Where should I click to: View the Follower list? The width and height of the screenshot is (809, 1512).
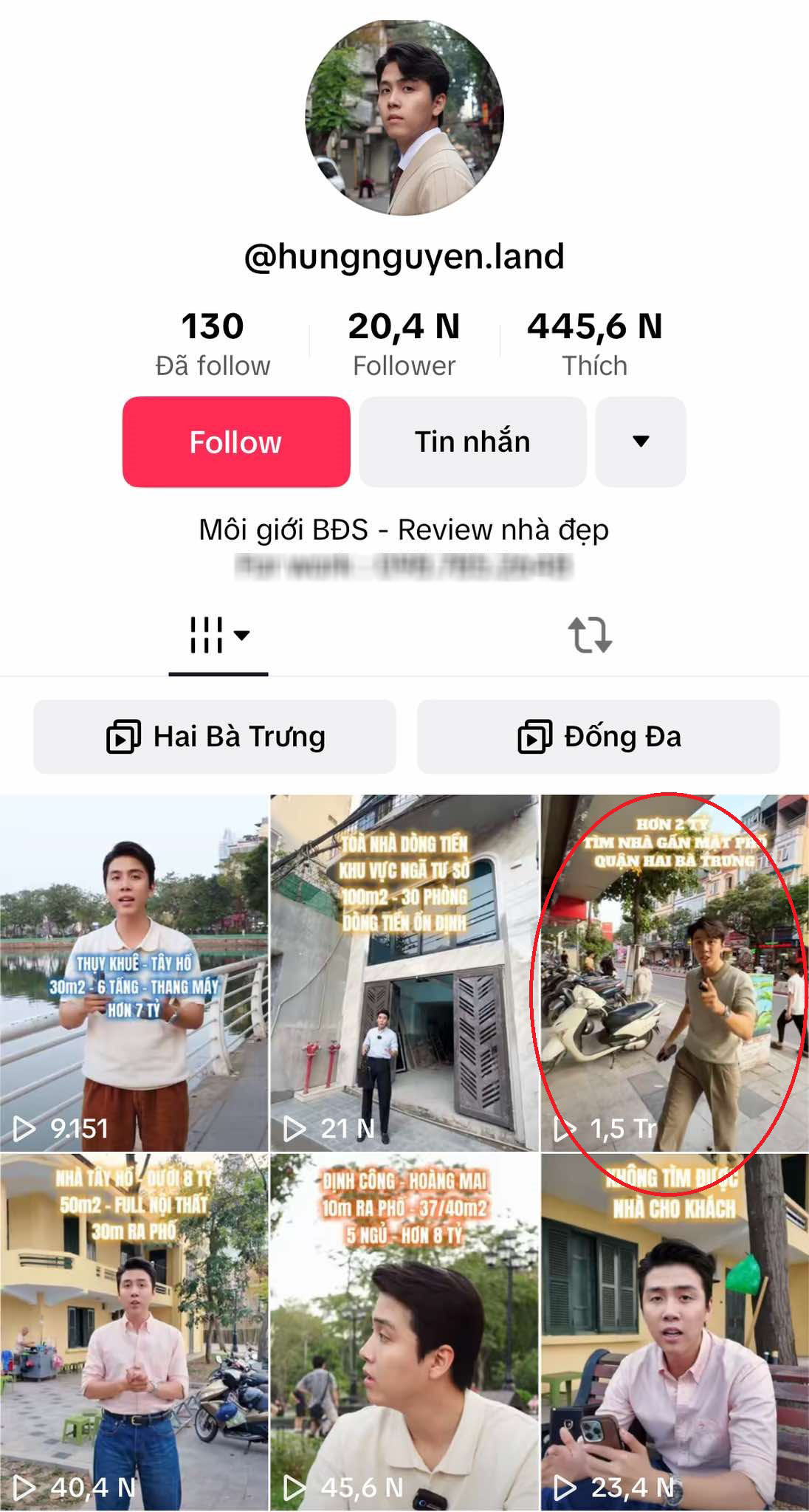coord(404,344)
